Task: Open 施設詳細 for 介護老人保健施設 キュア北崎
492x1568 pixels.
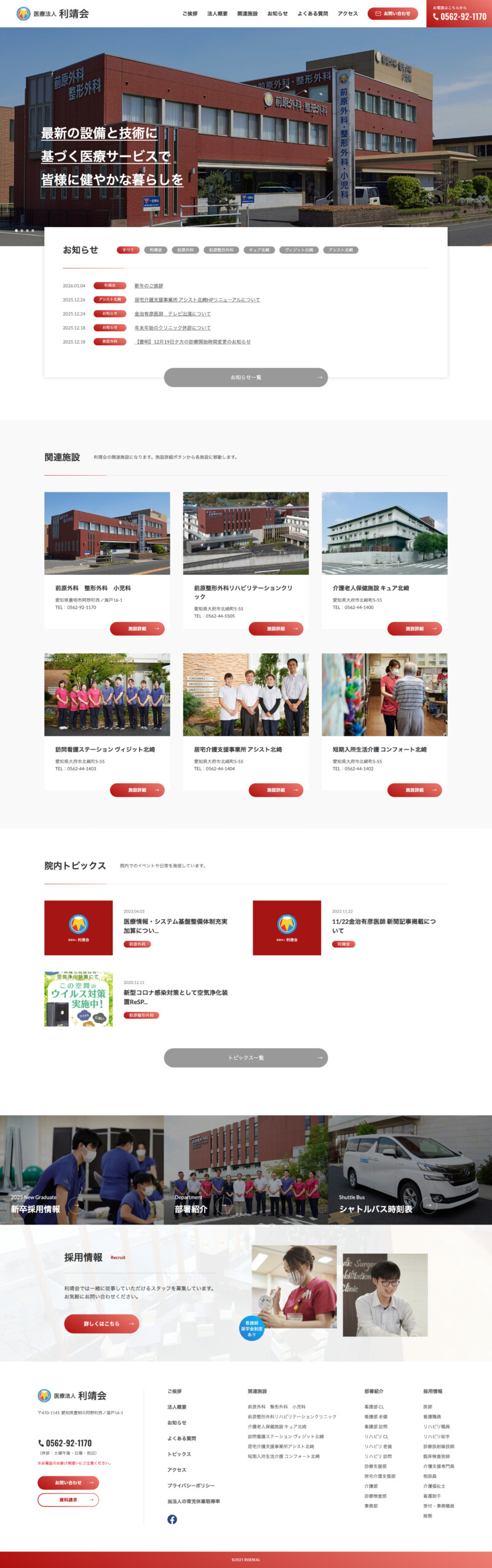Action: [415, 628]
